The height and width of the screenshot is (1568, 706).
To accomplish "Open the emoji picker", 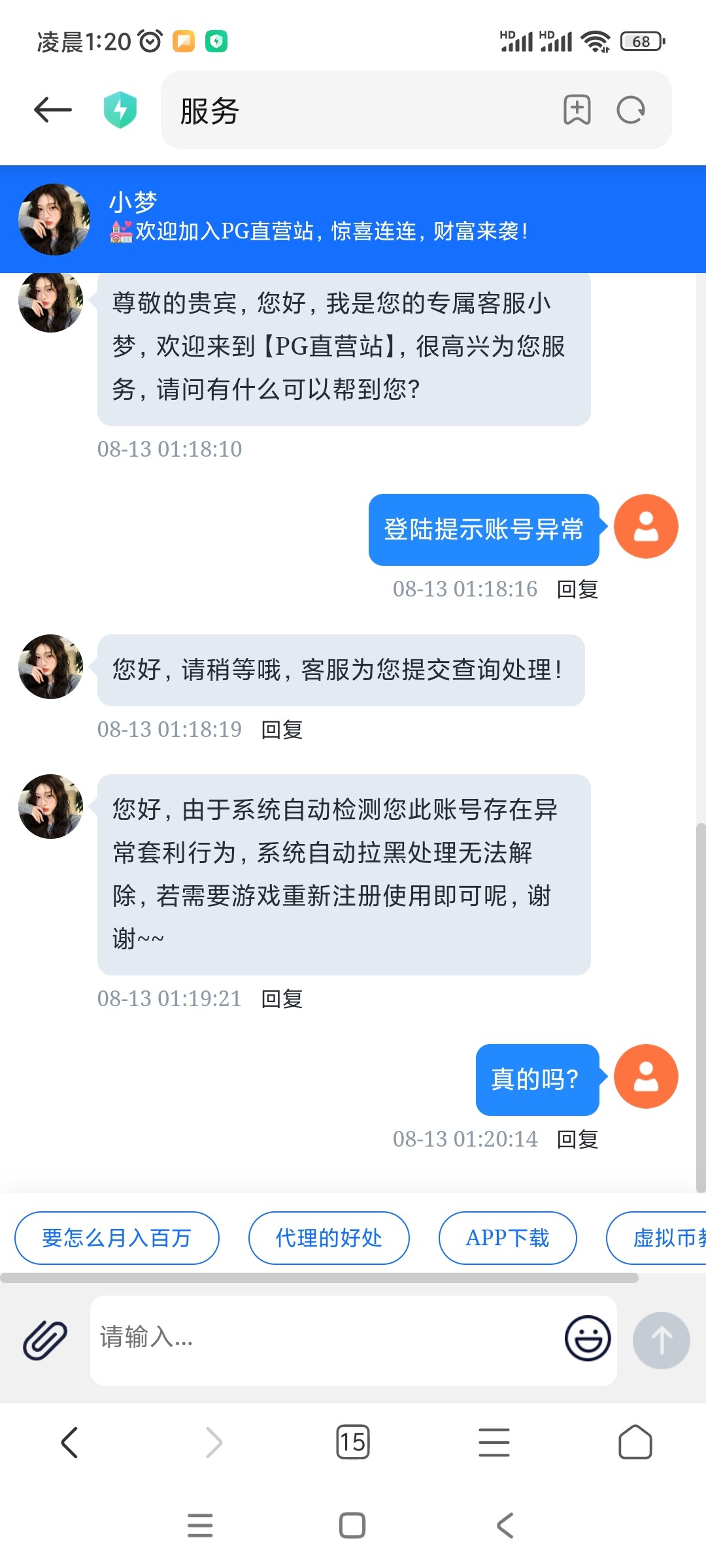I will click(588, 1339).
